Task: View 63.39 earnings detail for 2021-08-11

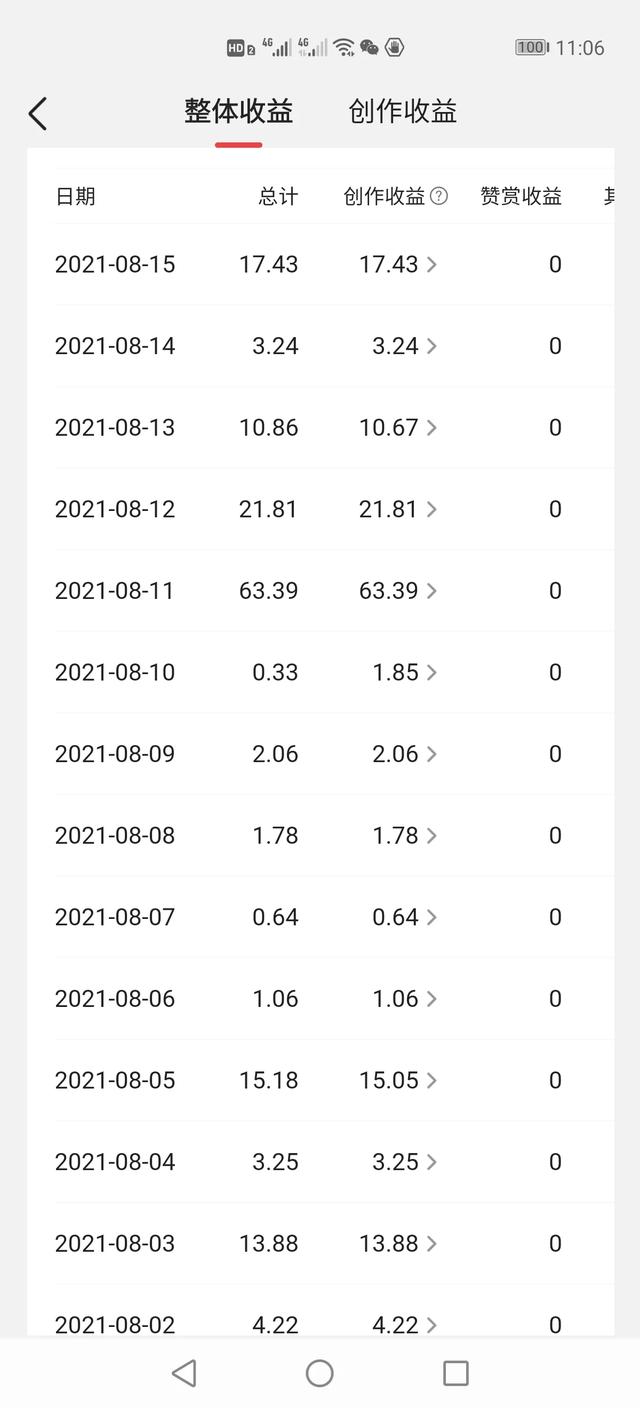Action: pyautogui.click(x=398, y=591)
